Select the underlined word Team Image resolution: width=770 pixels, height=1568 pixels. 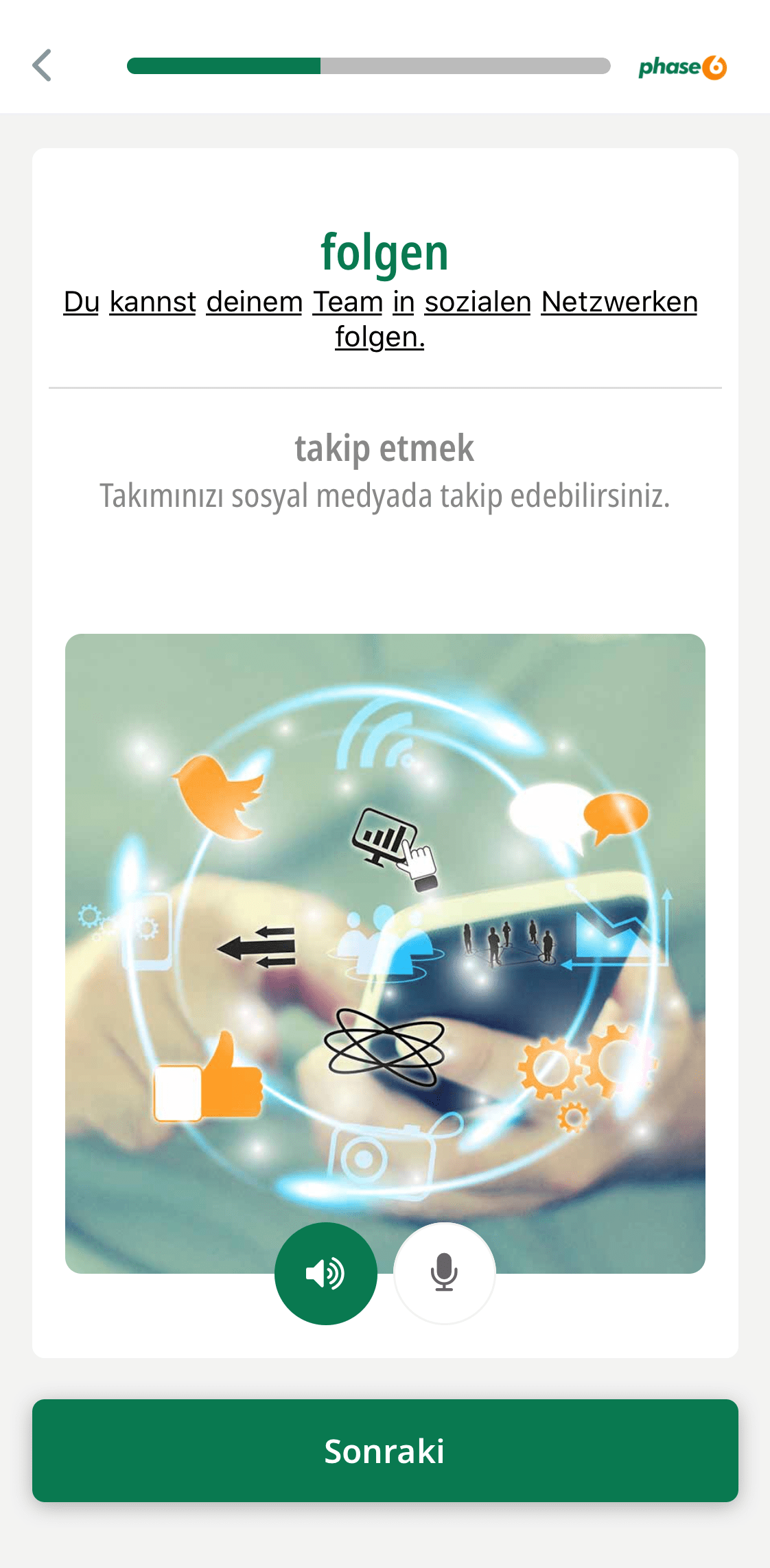point(347,302)
